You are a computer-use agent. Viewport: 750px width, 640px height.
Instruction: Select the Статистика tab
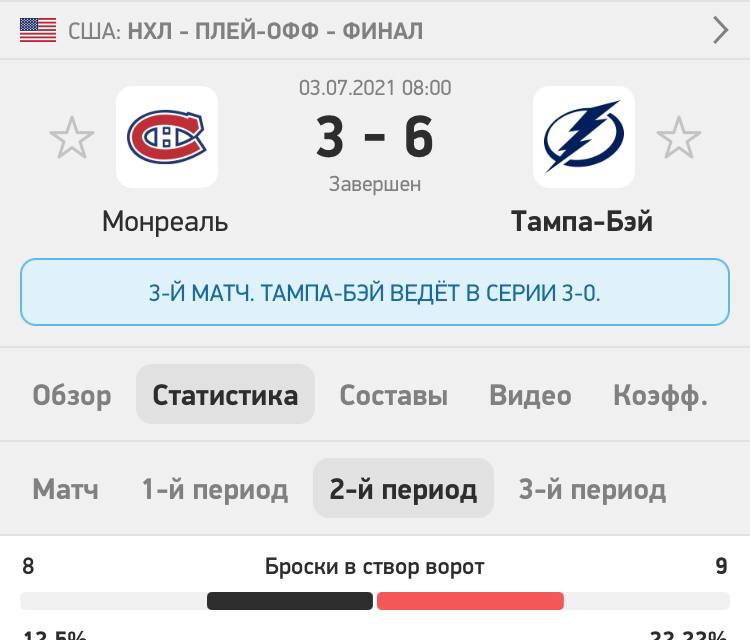225,395
